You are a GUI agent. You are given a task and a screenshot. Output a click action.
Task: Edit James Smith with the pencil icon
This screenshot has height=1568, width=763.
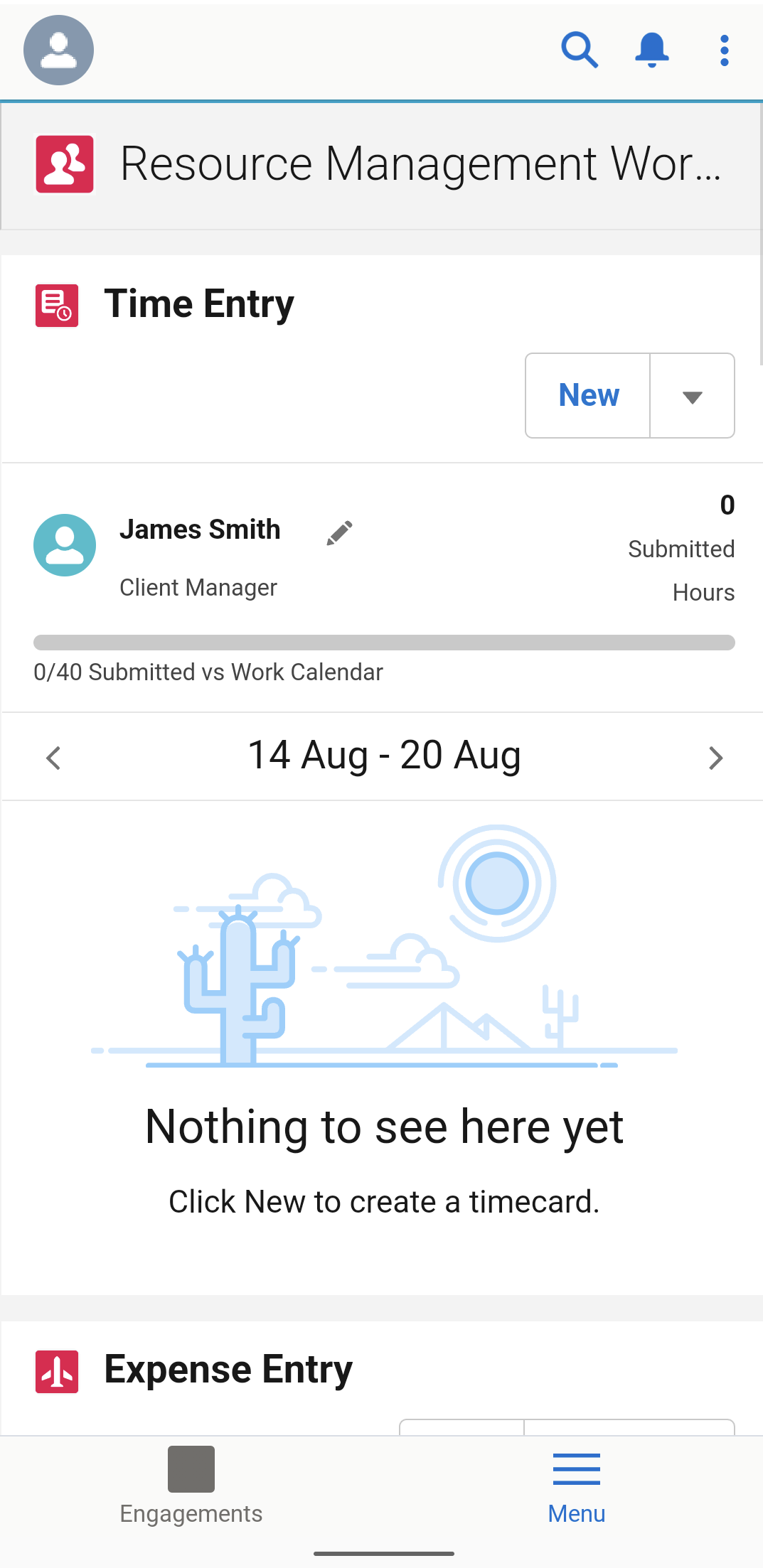(340, 532)
